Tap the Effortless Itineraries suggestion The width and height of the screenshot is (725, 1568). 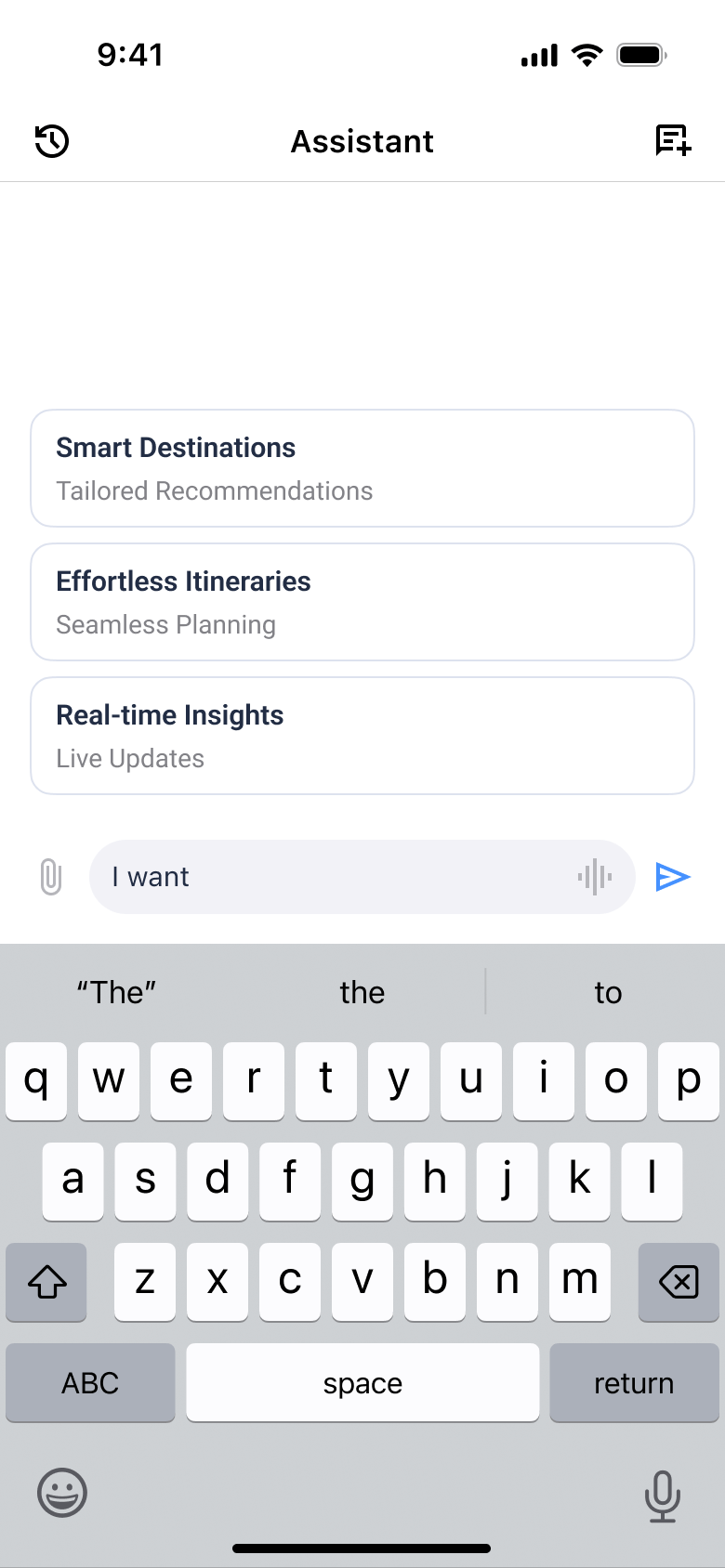tap(362, 601)
